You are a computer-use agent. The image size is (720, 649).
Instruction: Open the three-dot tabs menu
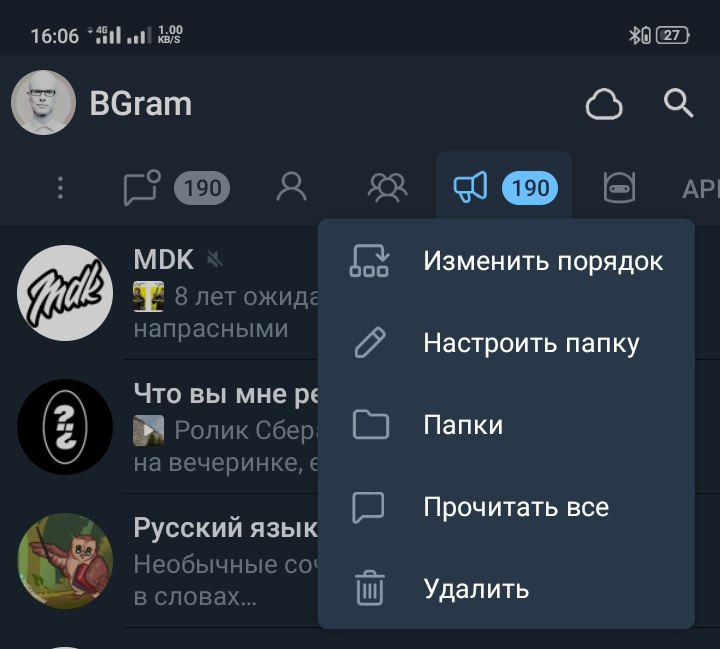[61, 187]
